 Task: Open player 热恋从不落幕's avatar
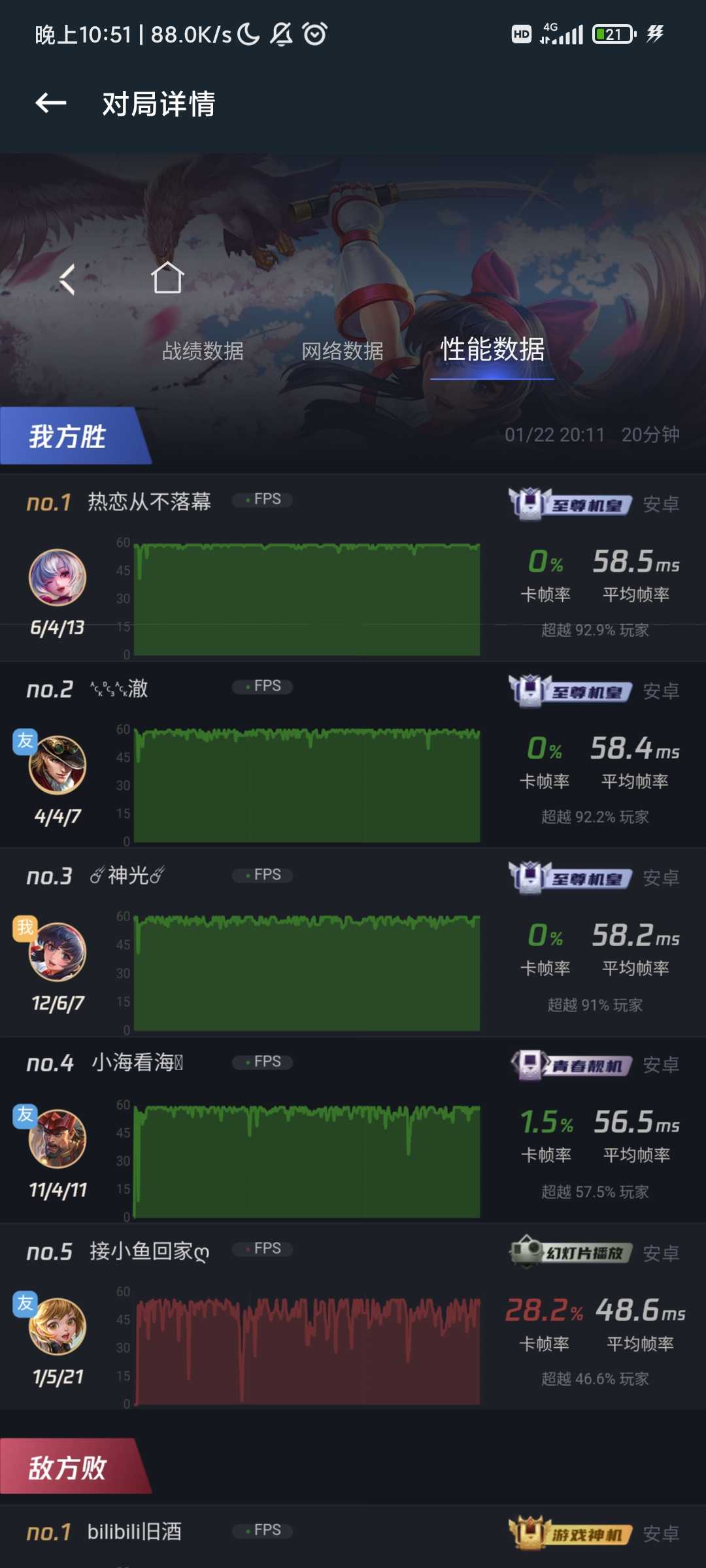coord(58,578)
